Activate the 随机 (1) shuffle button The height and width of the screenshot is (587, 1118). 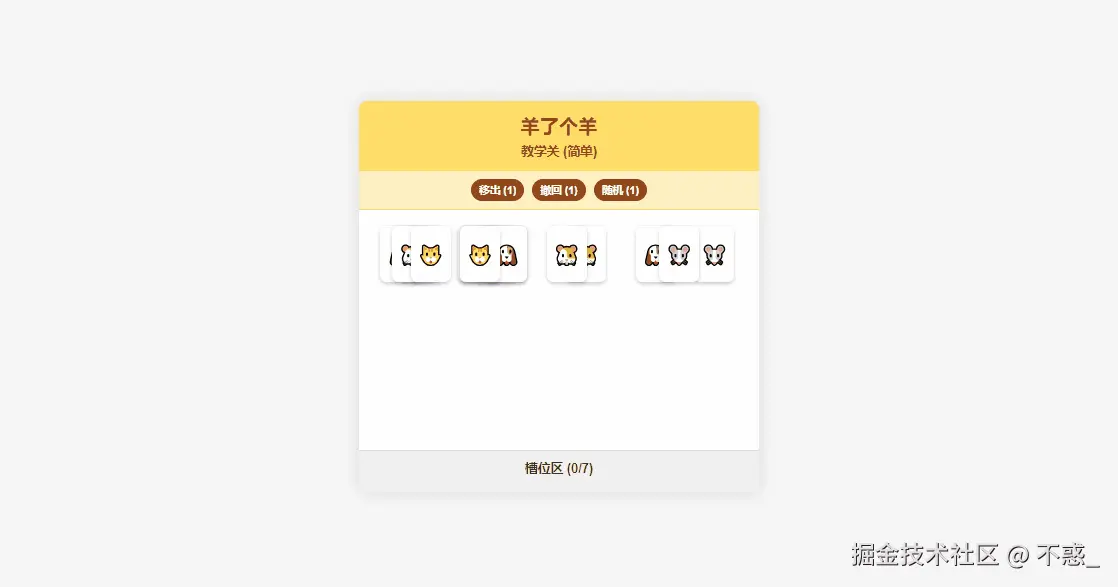tap(620, 190)
